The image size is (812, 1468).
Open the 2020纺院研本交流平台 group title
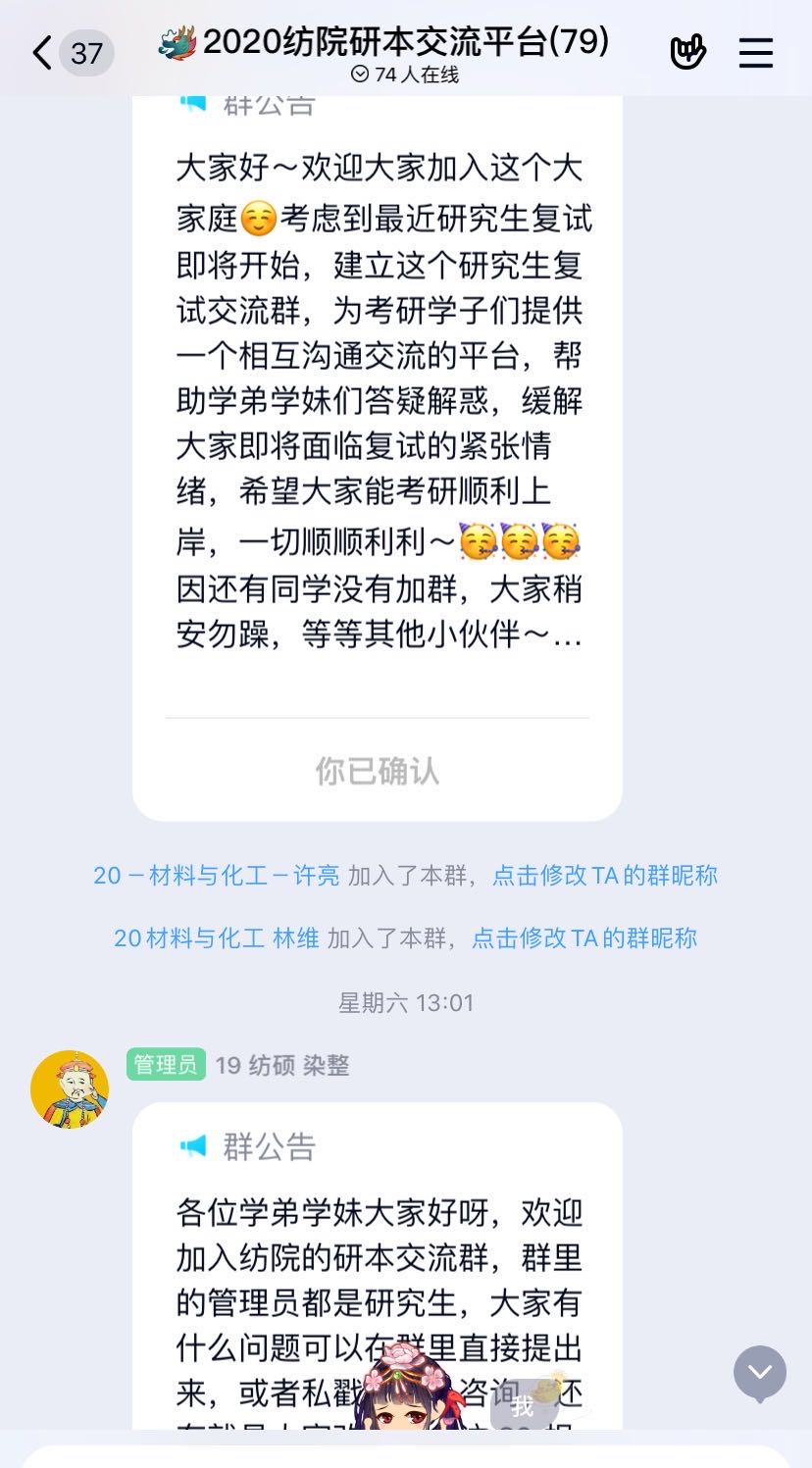click(404, 43)
